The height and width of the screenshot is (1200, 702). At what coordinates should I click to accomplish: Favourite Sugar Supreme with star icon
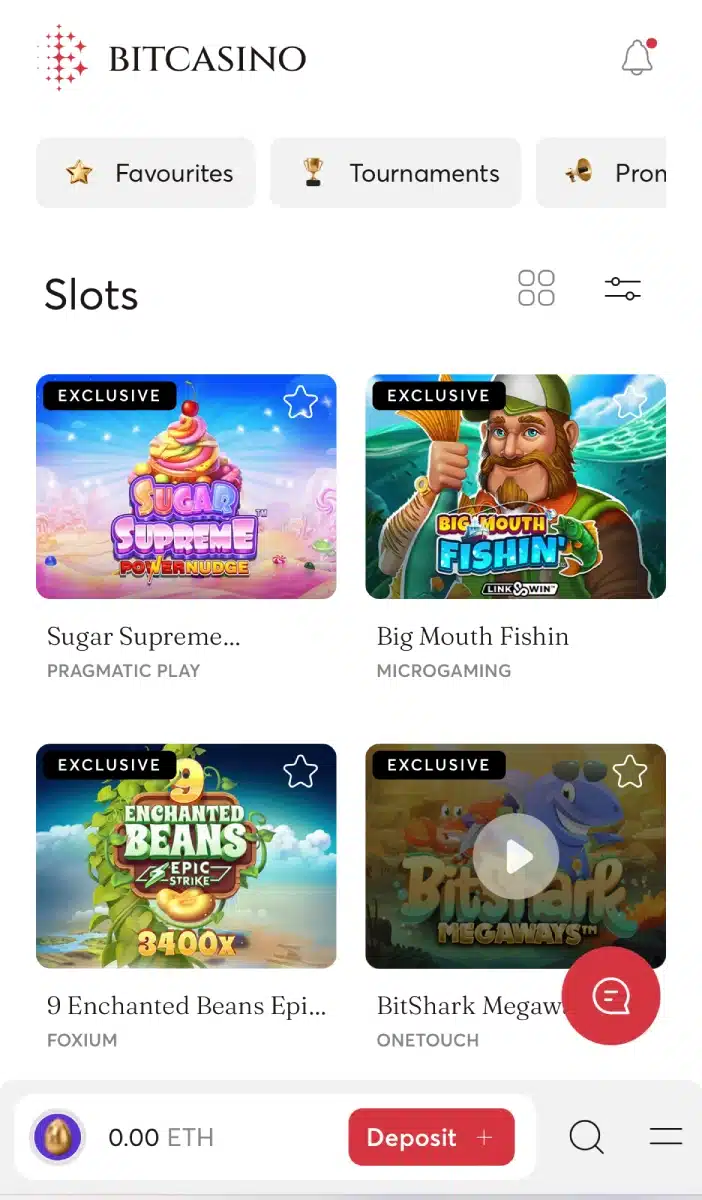300,402
